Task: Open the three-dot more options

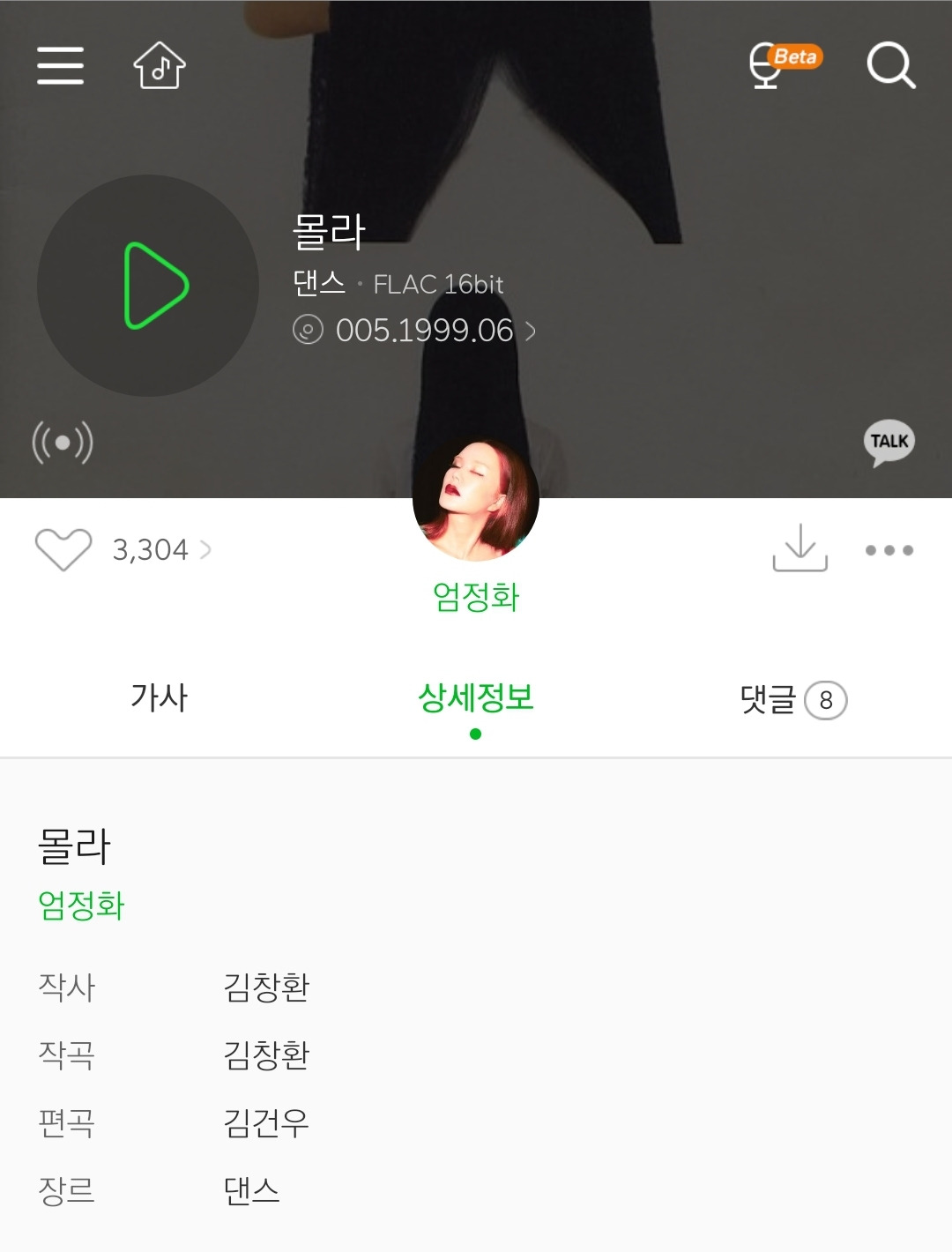Action: (x=889, y=550)
